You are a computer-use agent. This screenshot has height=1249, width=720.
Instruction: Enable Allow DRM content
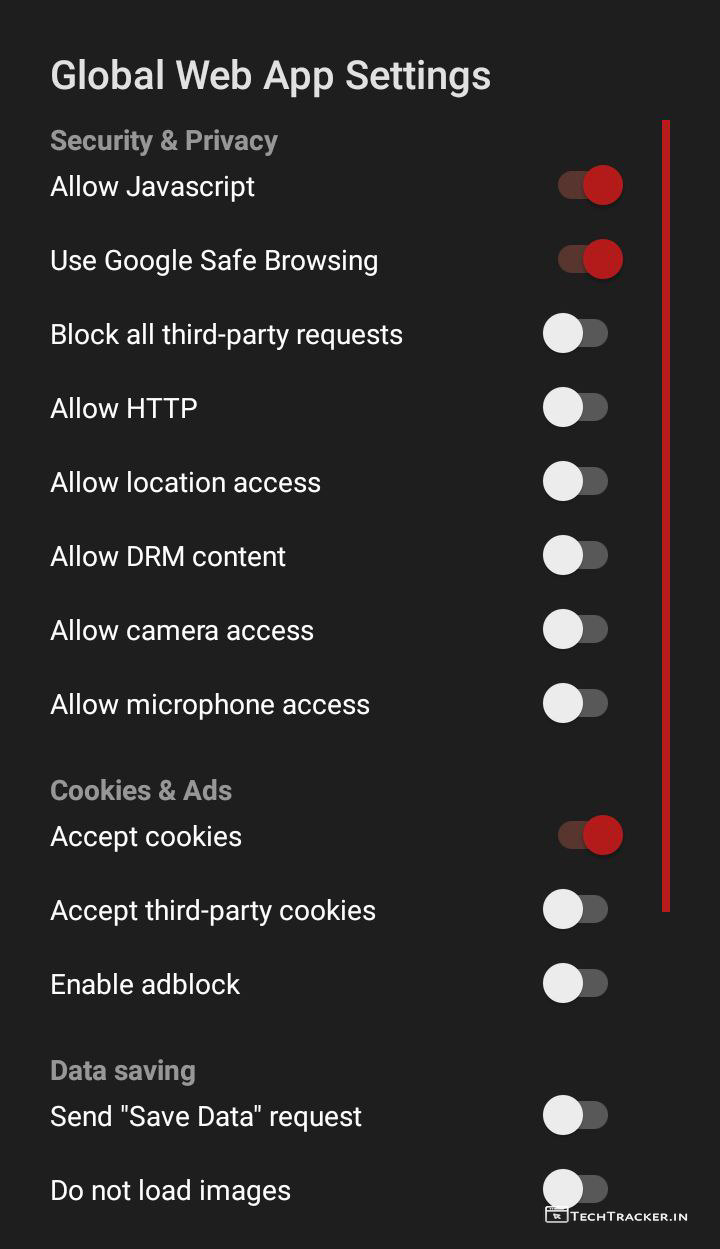tap(576, 556)
